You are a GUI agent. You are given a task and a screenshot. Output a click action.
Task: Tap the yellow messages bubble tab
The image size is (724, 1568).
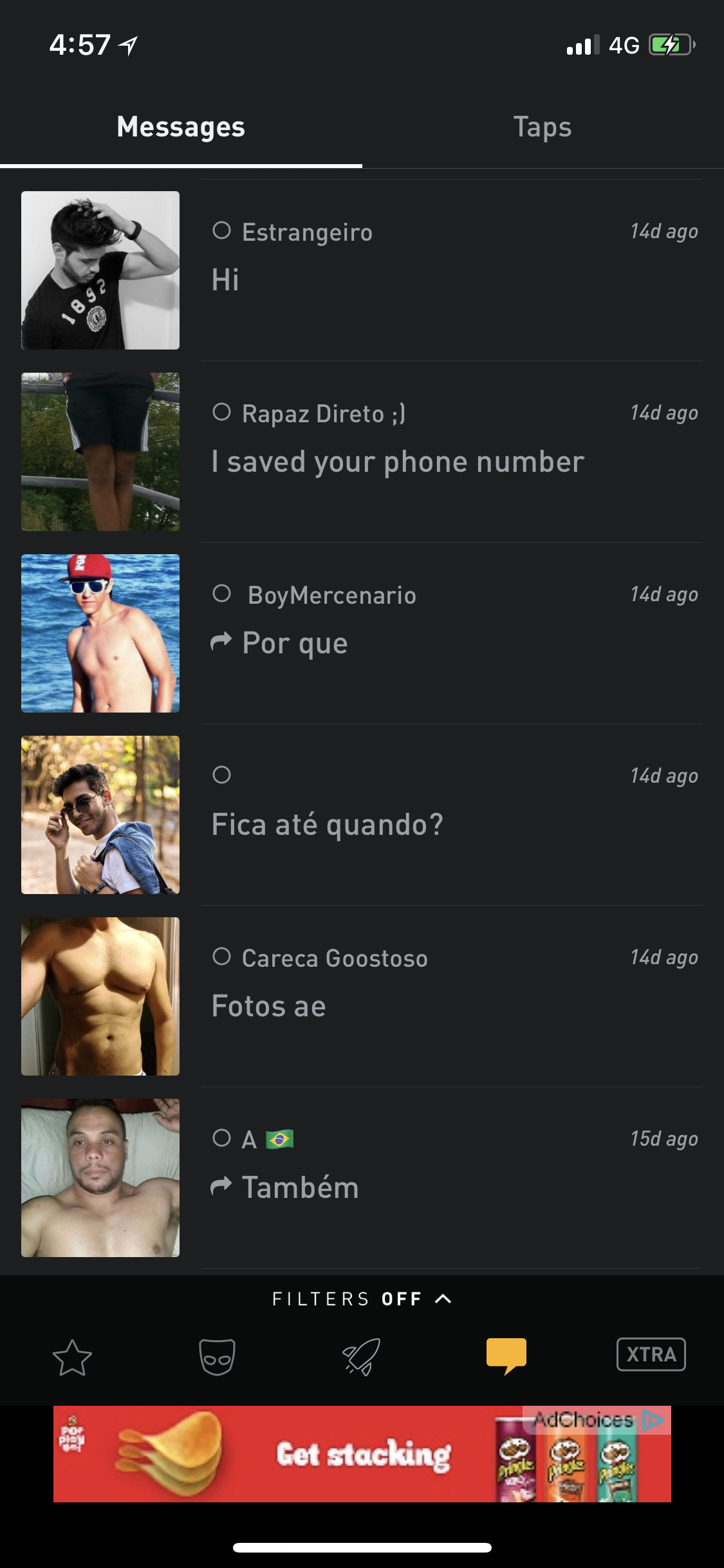pyautogui.click(x=506, y=1356)
